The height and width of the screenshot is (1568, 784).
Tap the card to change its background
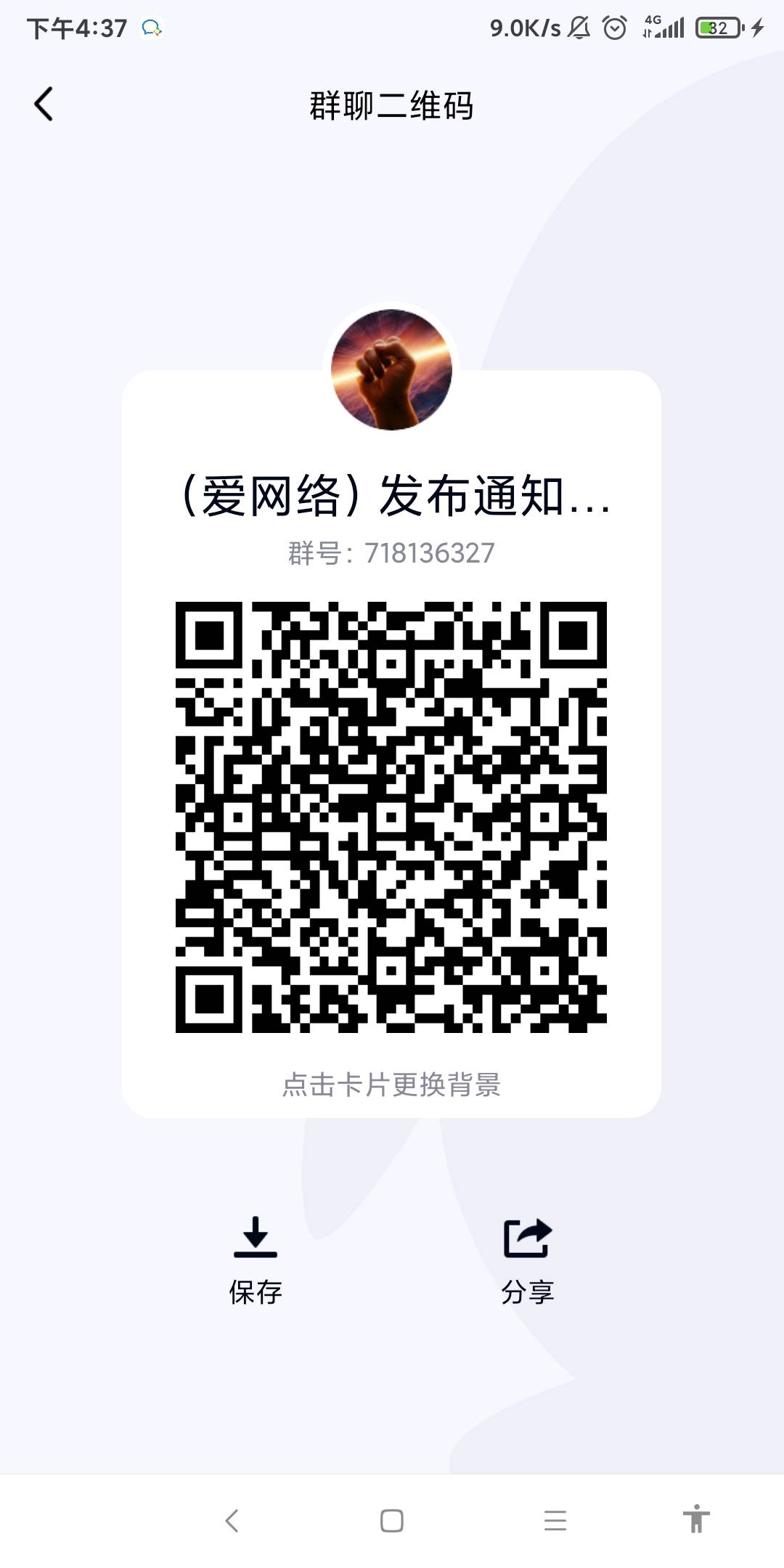391,1085
